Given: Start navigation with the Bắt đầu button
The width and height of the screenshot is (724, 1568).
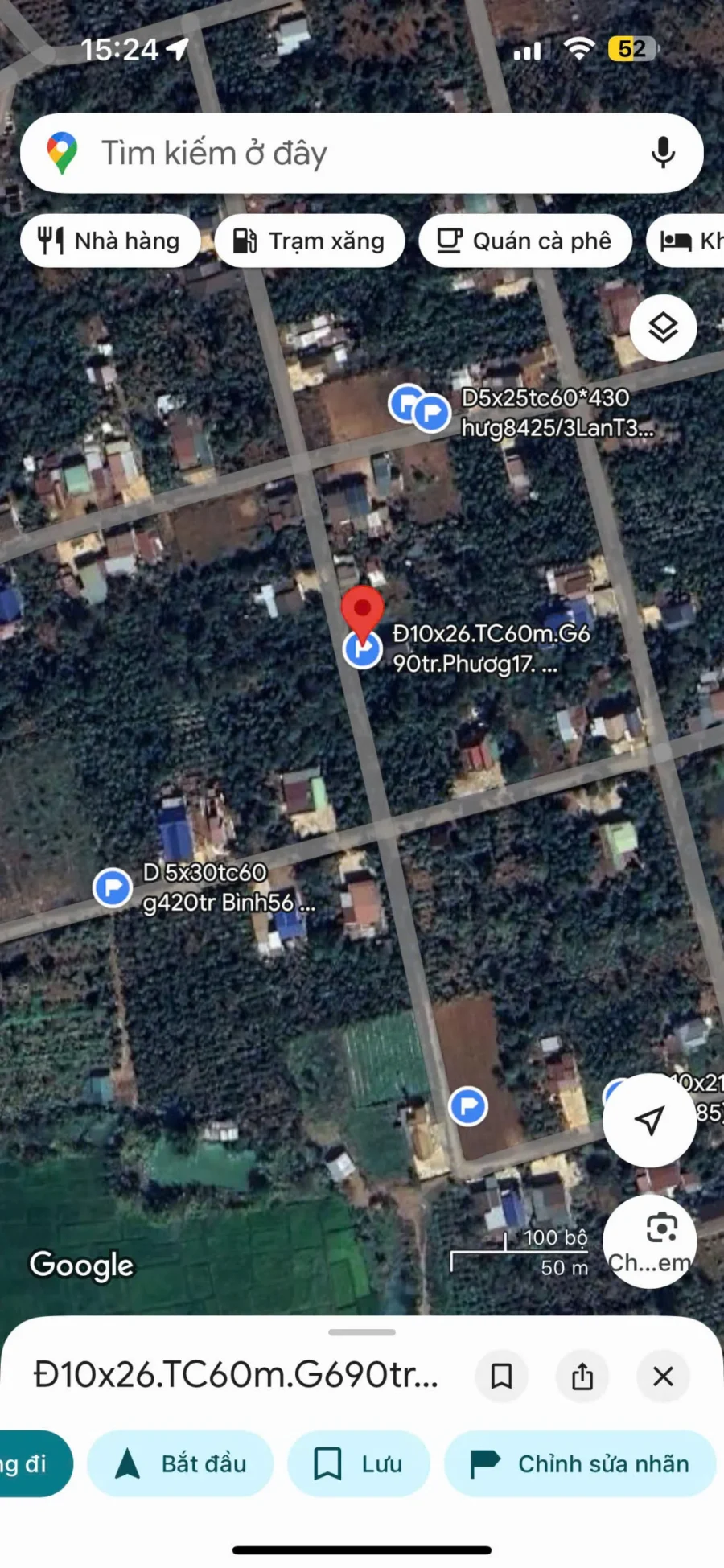Looking at the screenshot, I should point(180,1464).
